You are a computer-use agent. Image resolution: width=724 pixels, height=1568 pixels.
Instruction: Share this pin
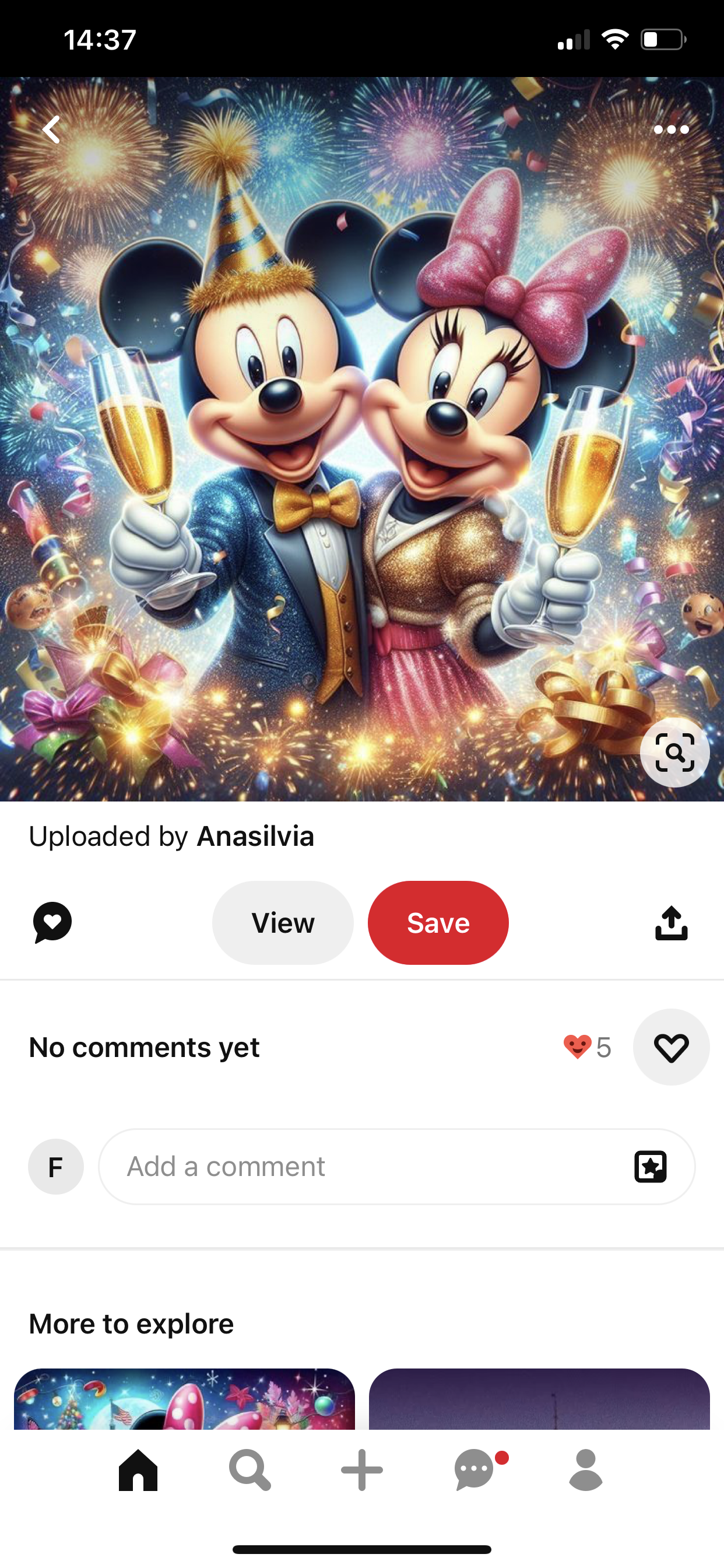(671, 923)
